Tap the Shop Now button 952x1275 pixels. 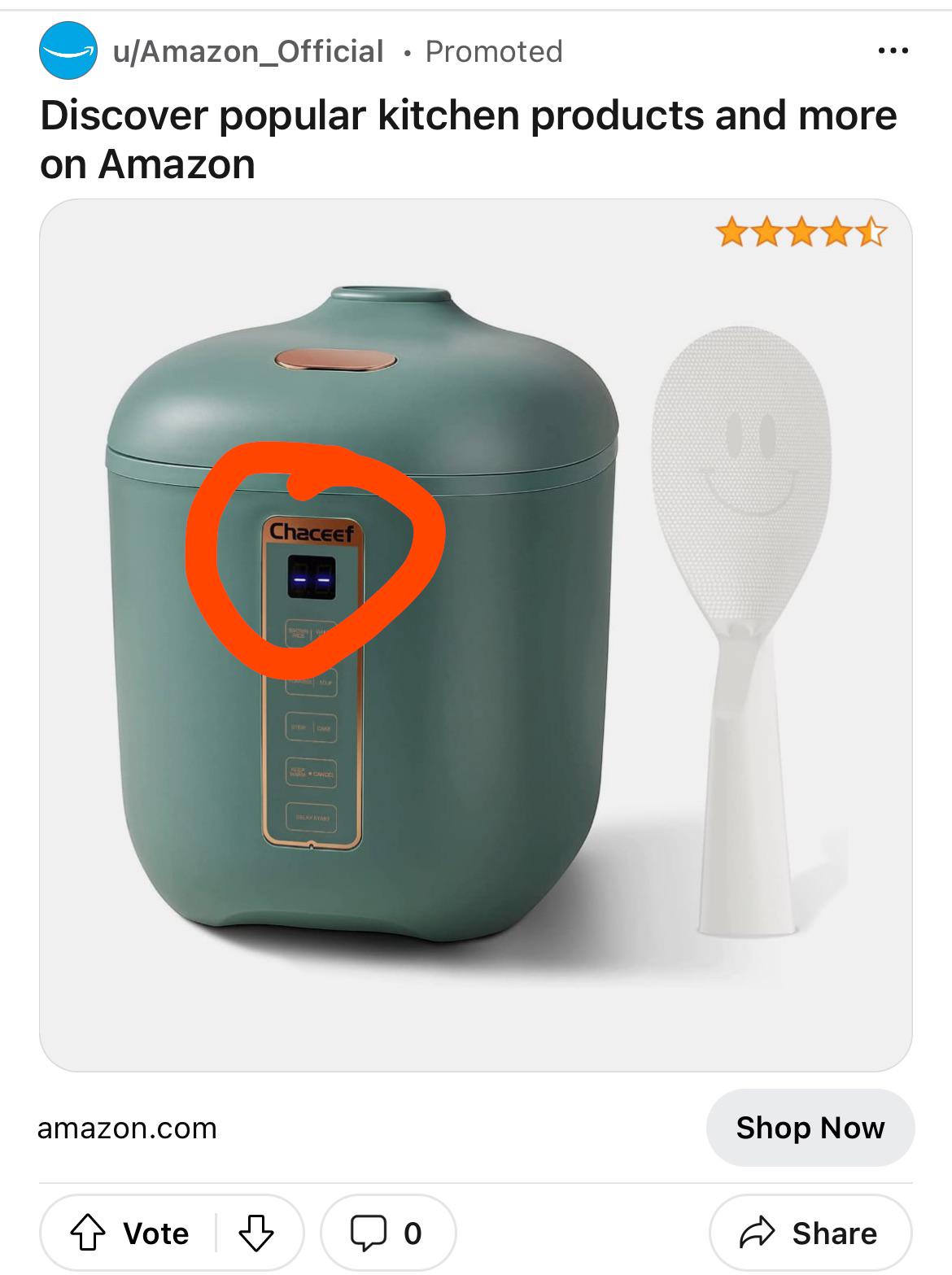tap(810, 1128)
